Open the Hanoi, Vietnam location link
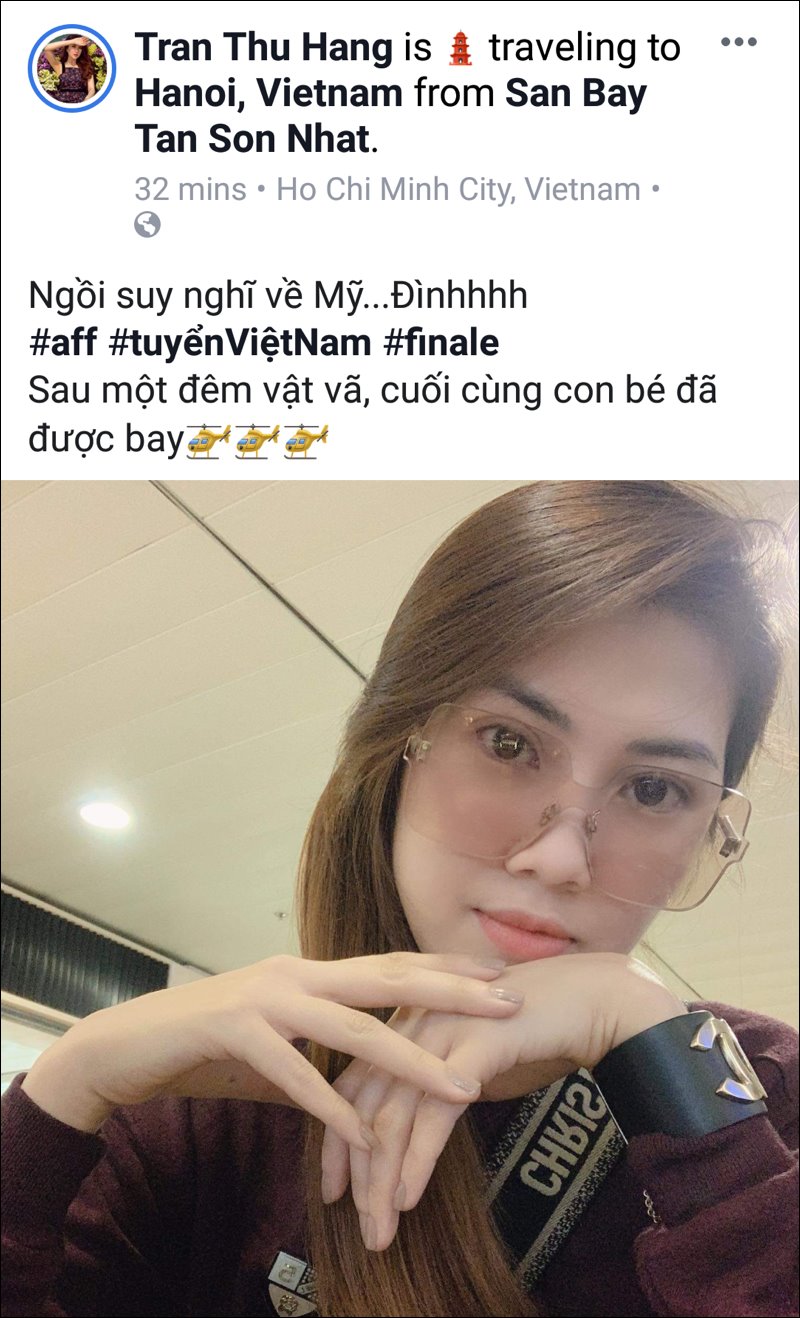 (x=269, y=93)
